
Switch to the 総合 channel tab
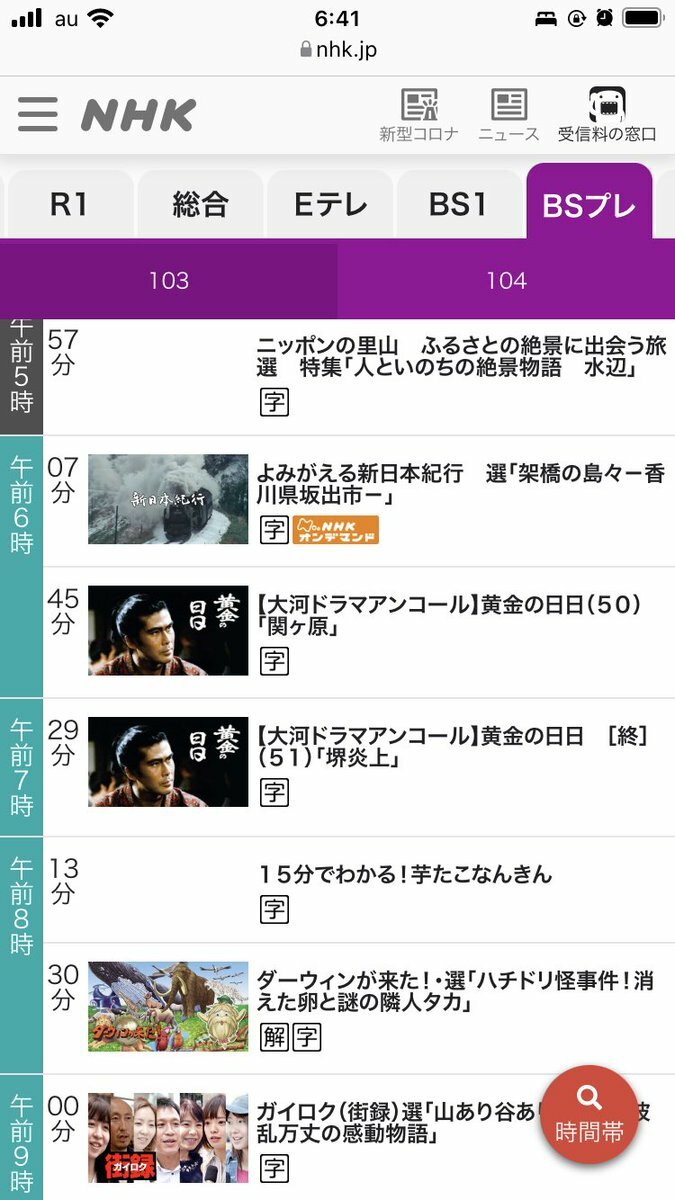[x=200, y=205]
